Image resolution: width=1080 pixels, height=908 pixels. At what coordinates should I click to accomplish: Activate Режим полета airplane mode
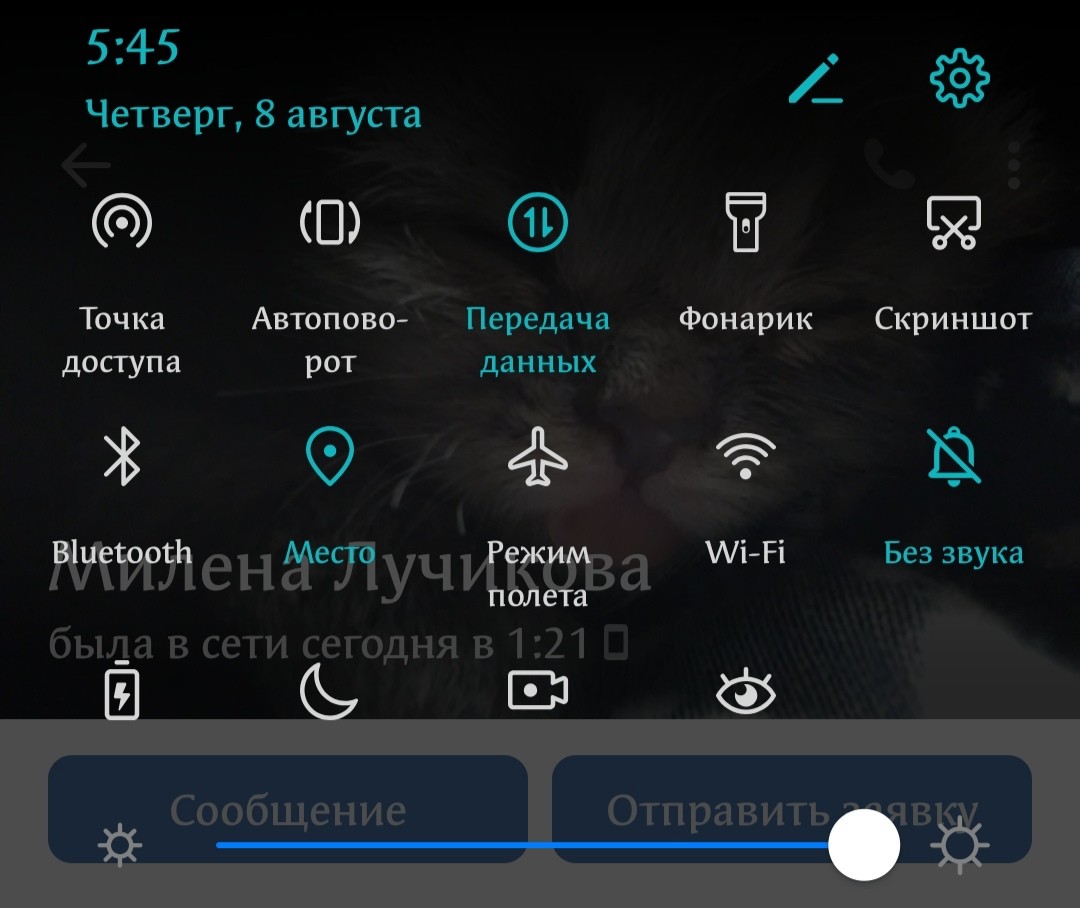(538, 457)
